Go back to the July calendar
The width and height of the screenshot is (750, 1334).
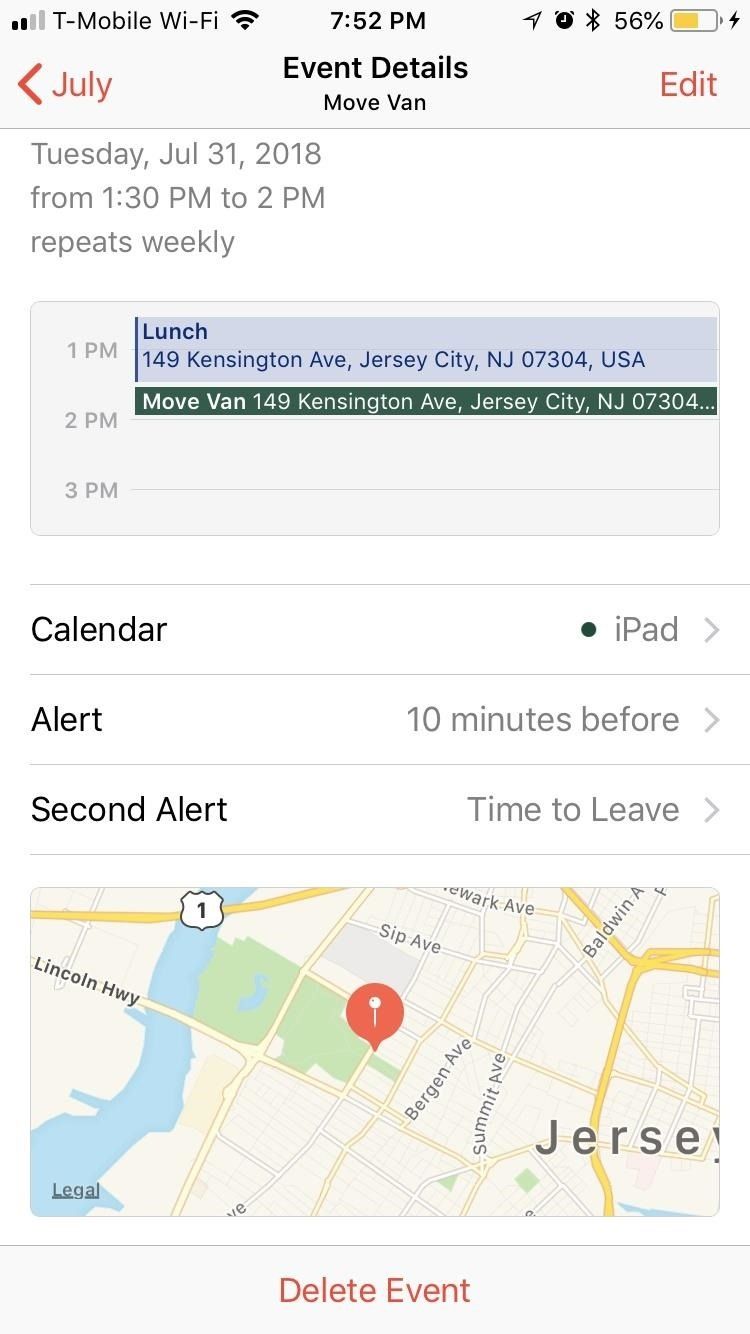(x=66, y=85)
